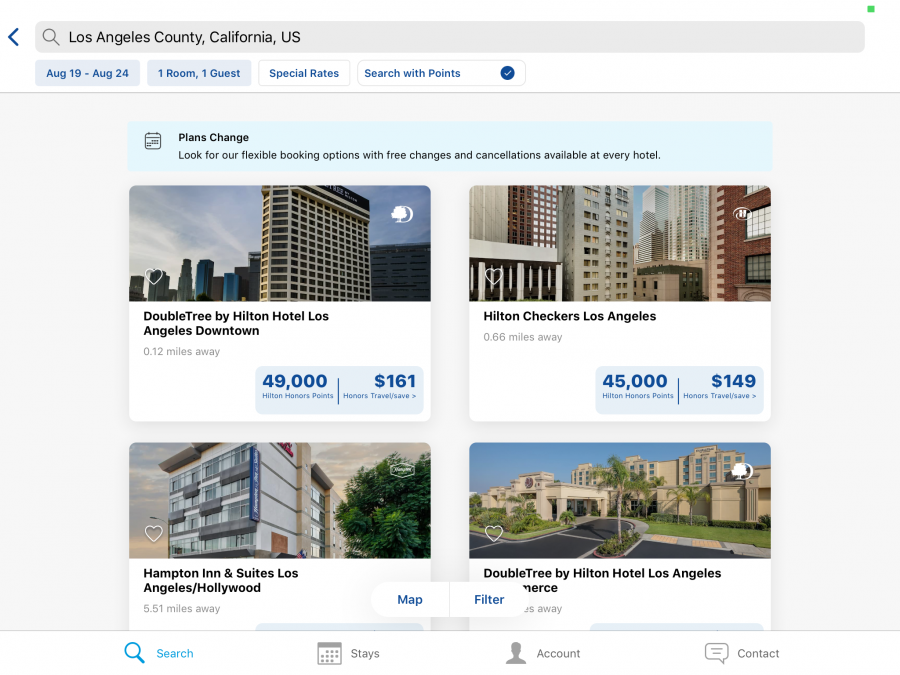Favorite DoubleTree Los Angeles Commerce hotel

(x=494, y=533)
